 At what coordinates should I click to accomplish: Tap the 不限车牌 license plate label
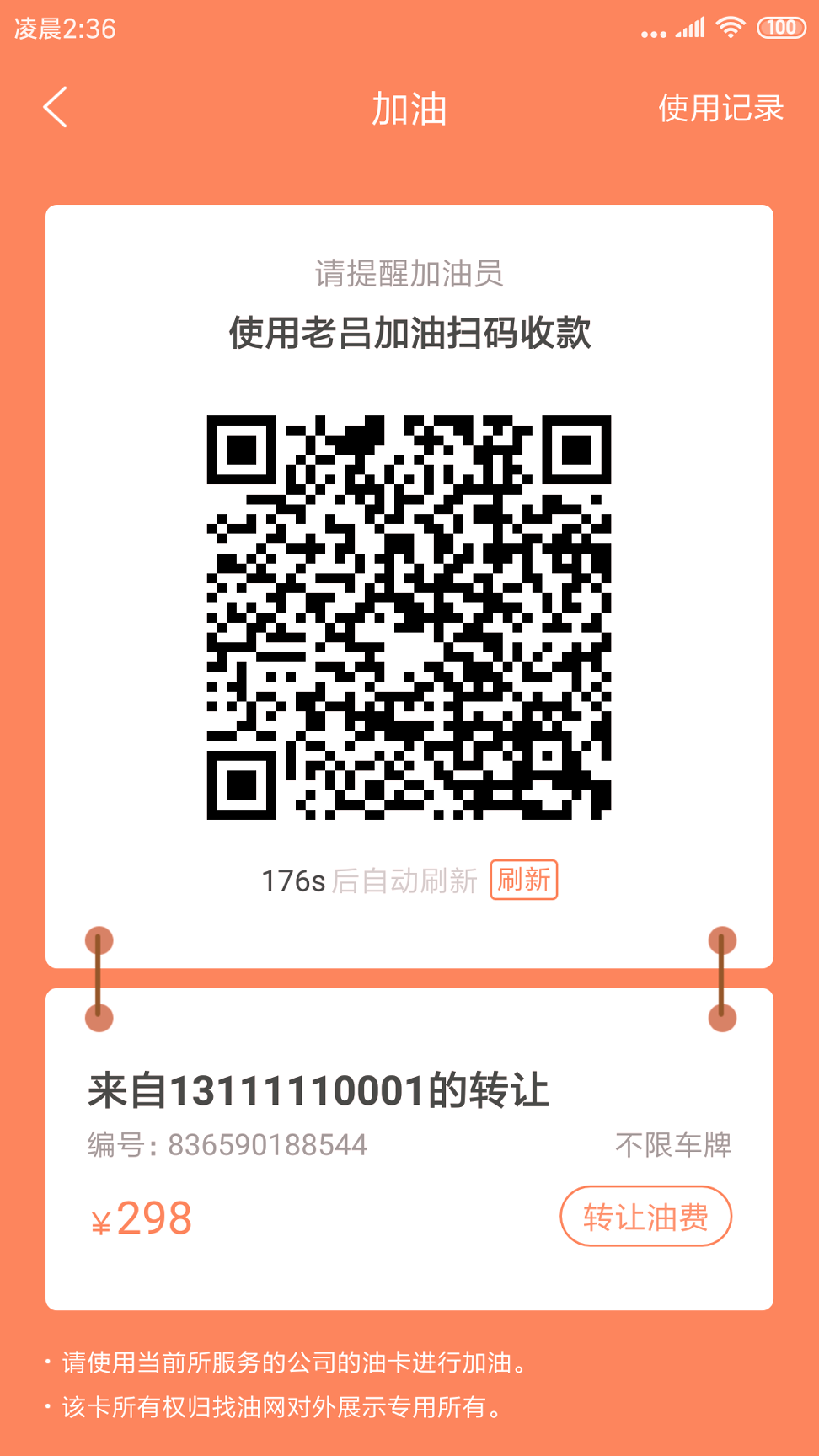(674, 1144)
